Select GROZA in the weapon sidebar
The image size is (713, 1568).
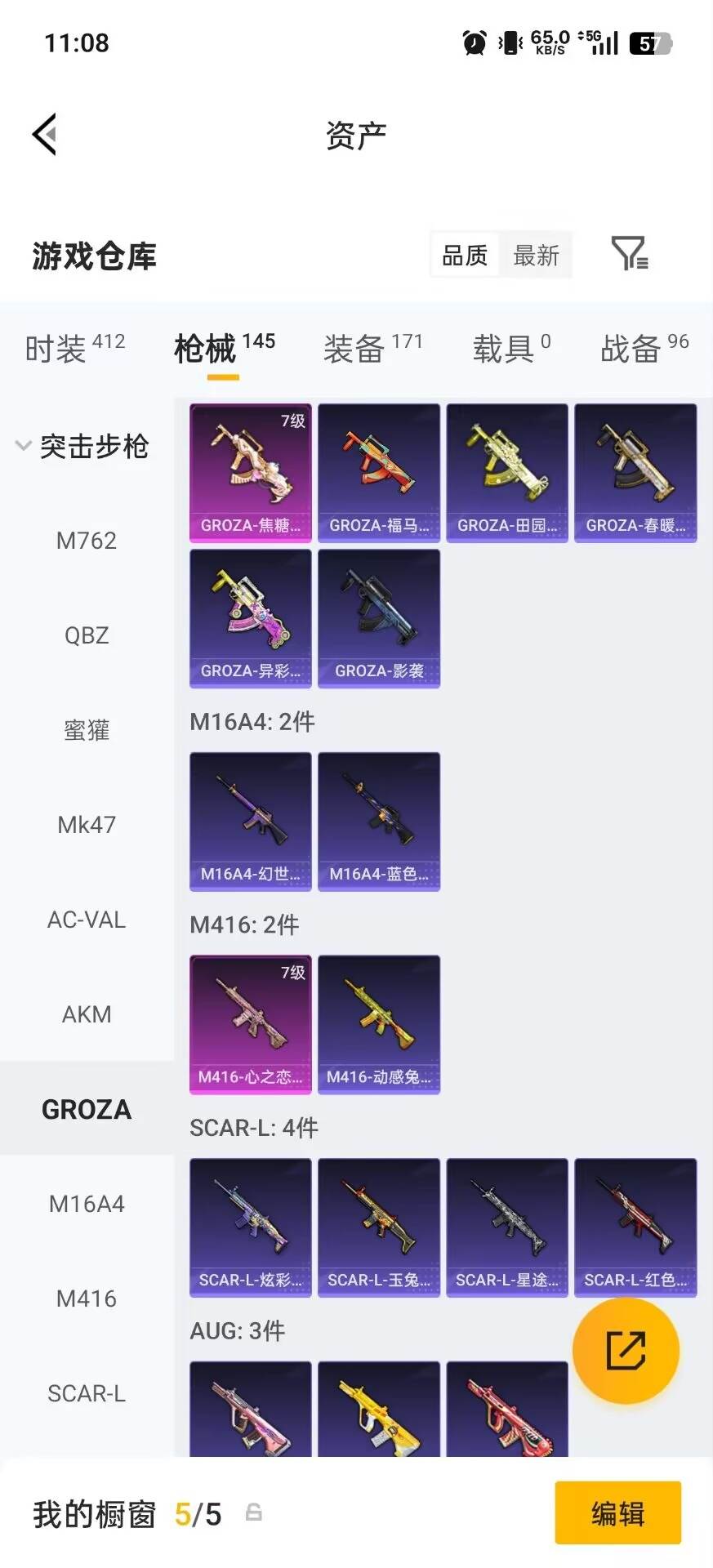coord(87,1109)
